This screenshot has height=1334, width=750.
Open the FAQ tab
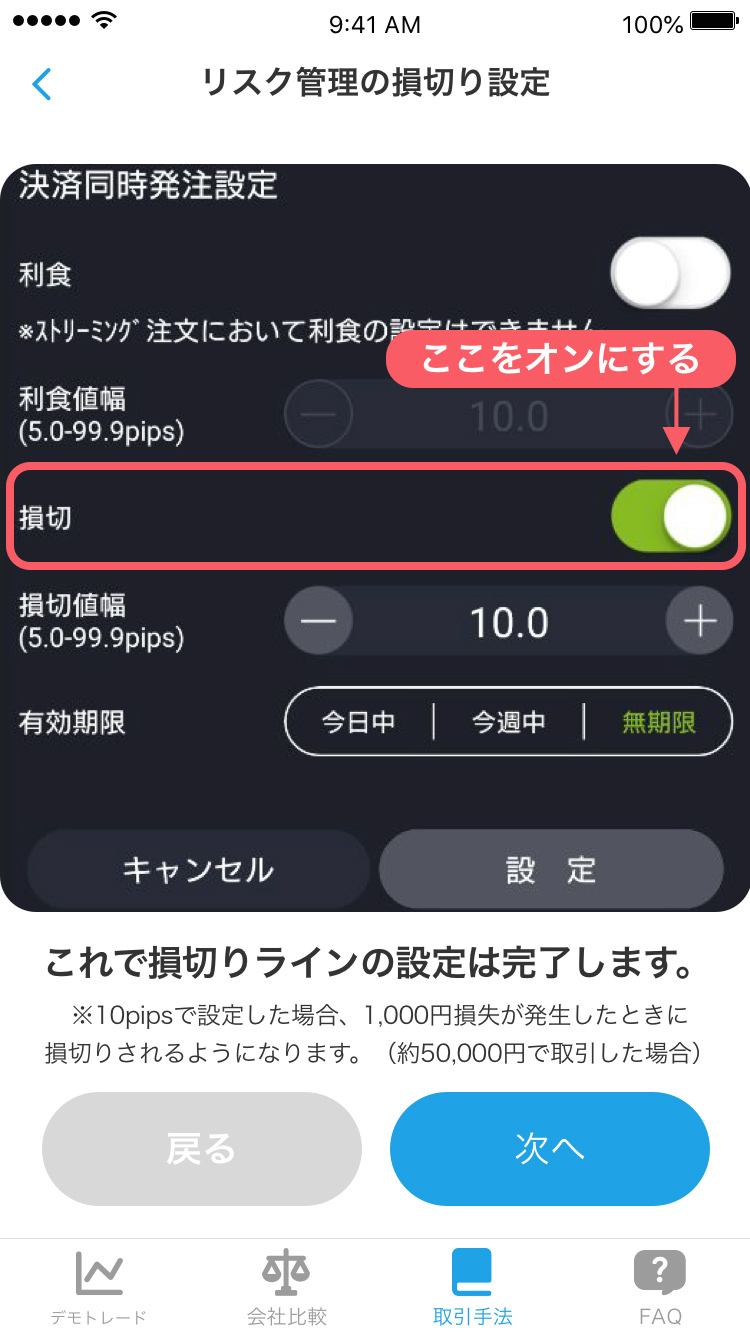click(x=659, y=1287)
